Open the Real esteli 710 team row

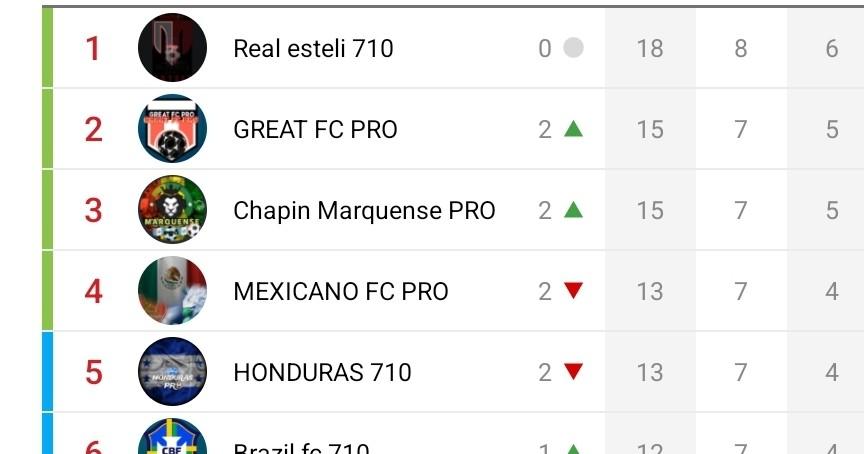[x=313, y=48]
